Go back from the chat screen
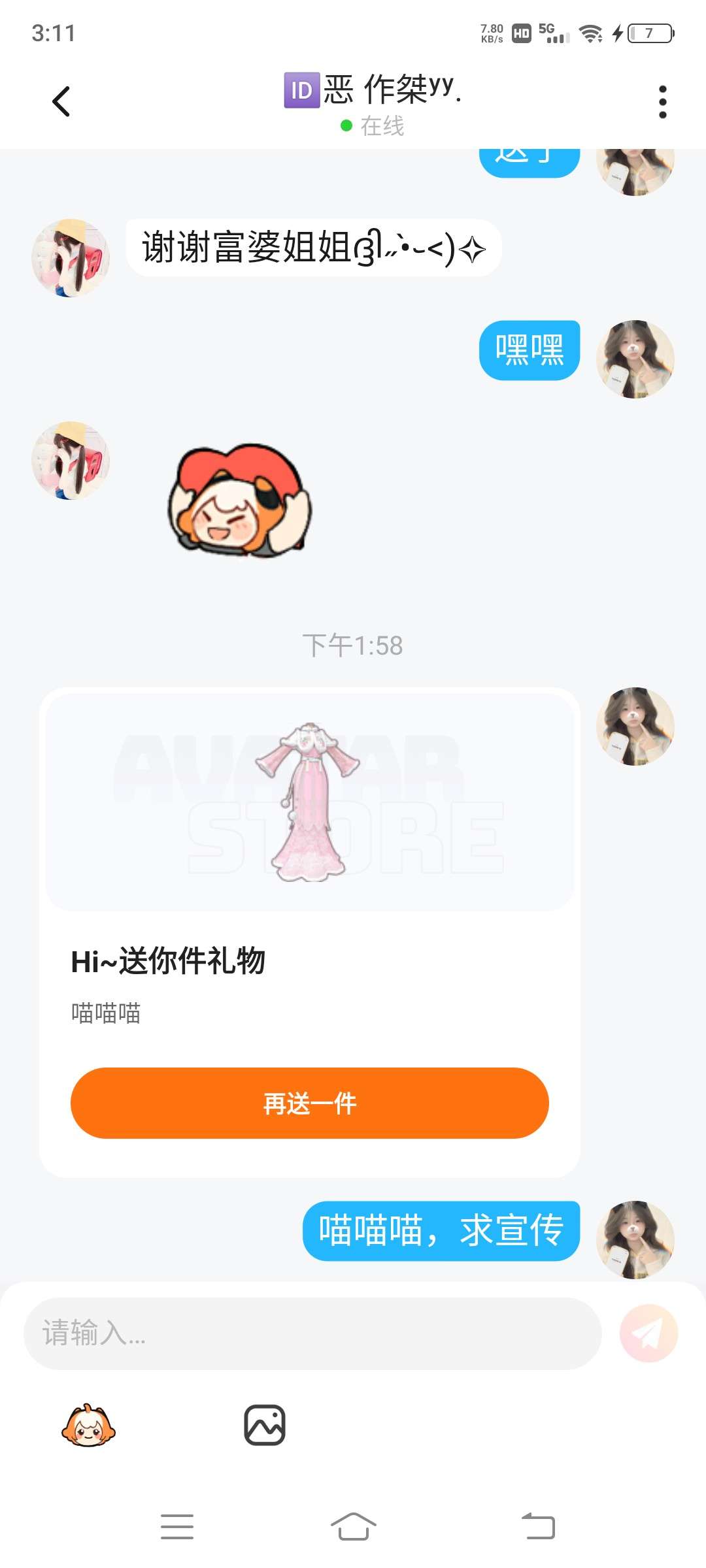This screenshot has width=706, height=1568. click(61, 102)
